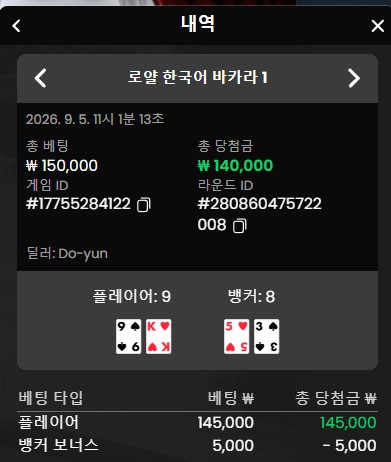Go back from the 내역 history screen

tap(16, 26)
